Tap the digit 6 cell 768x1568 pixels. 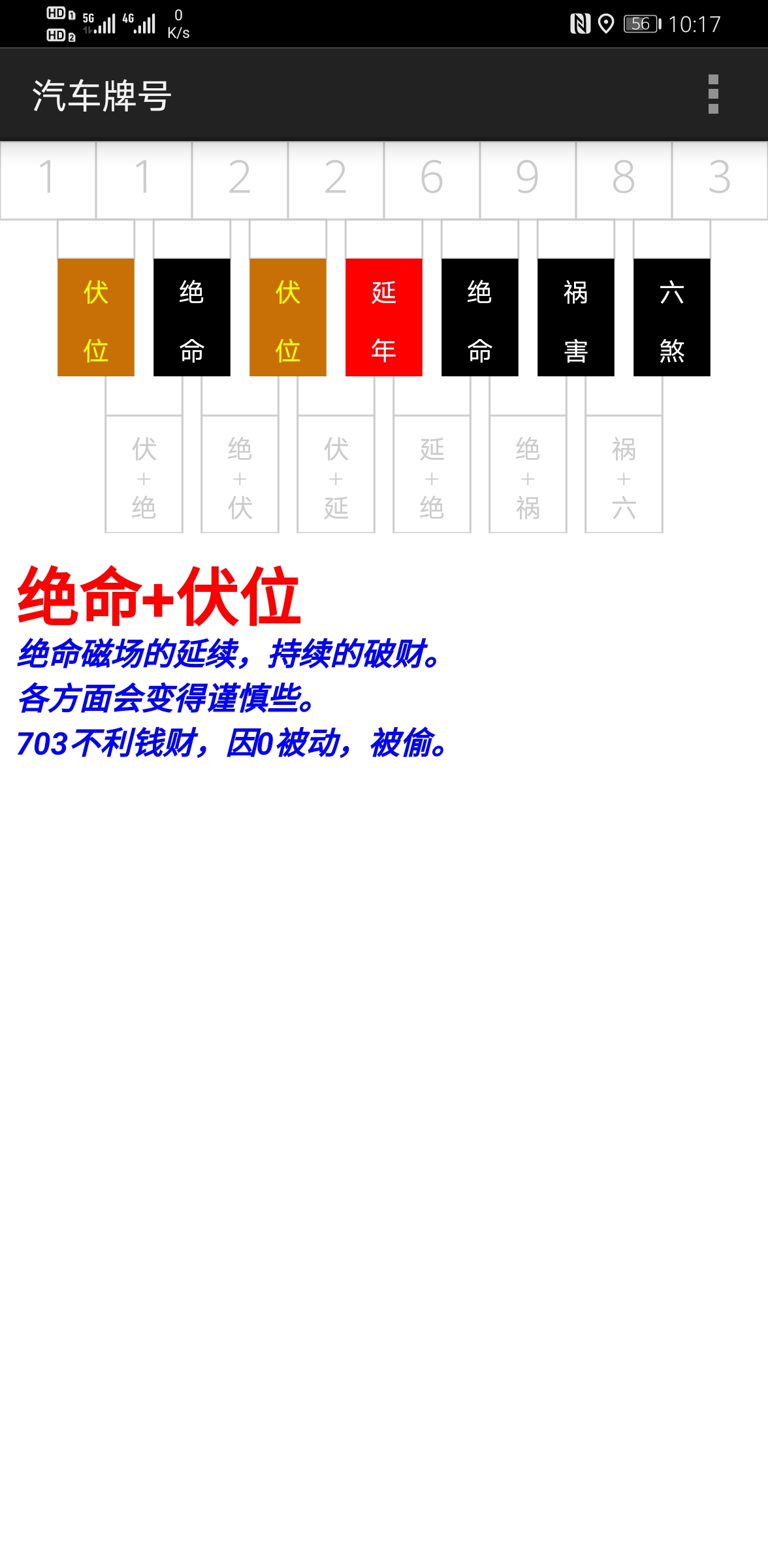click(432, 179)
